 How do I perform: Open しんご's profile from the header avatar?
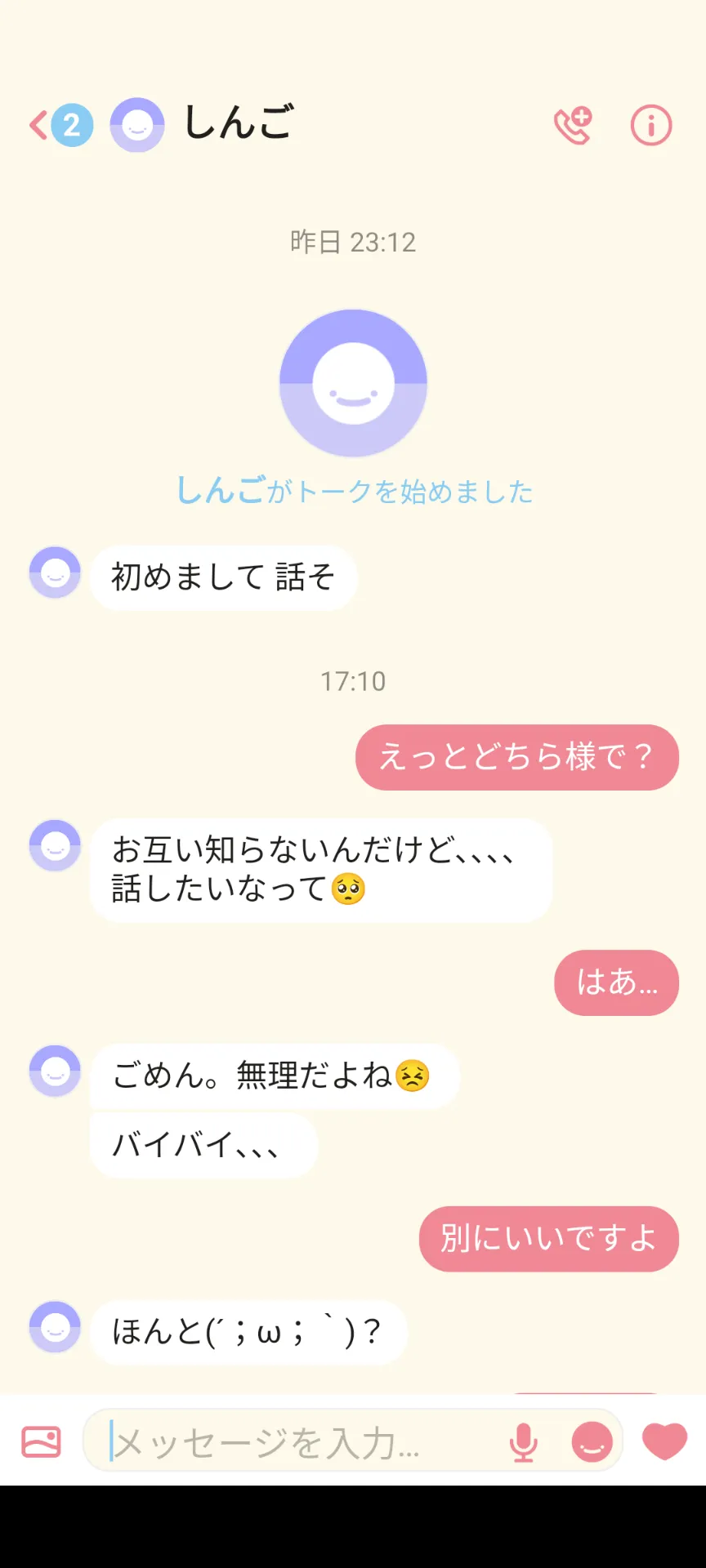(x=137, y=125)
